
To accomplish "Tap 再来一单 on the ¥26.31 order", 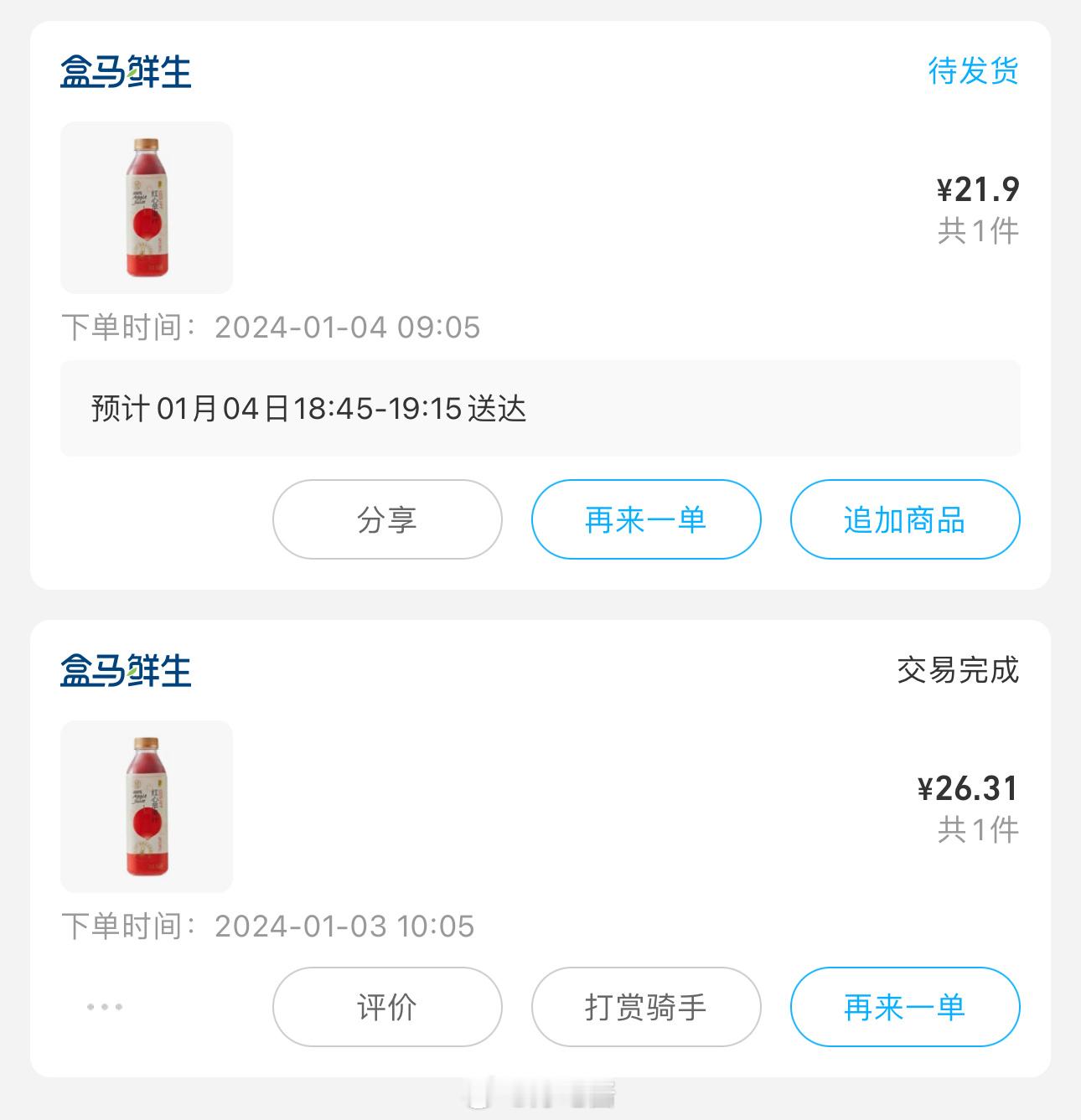I will 905,1007.
